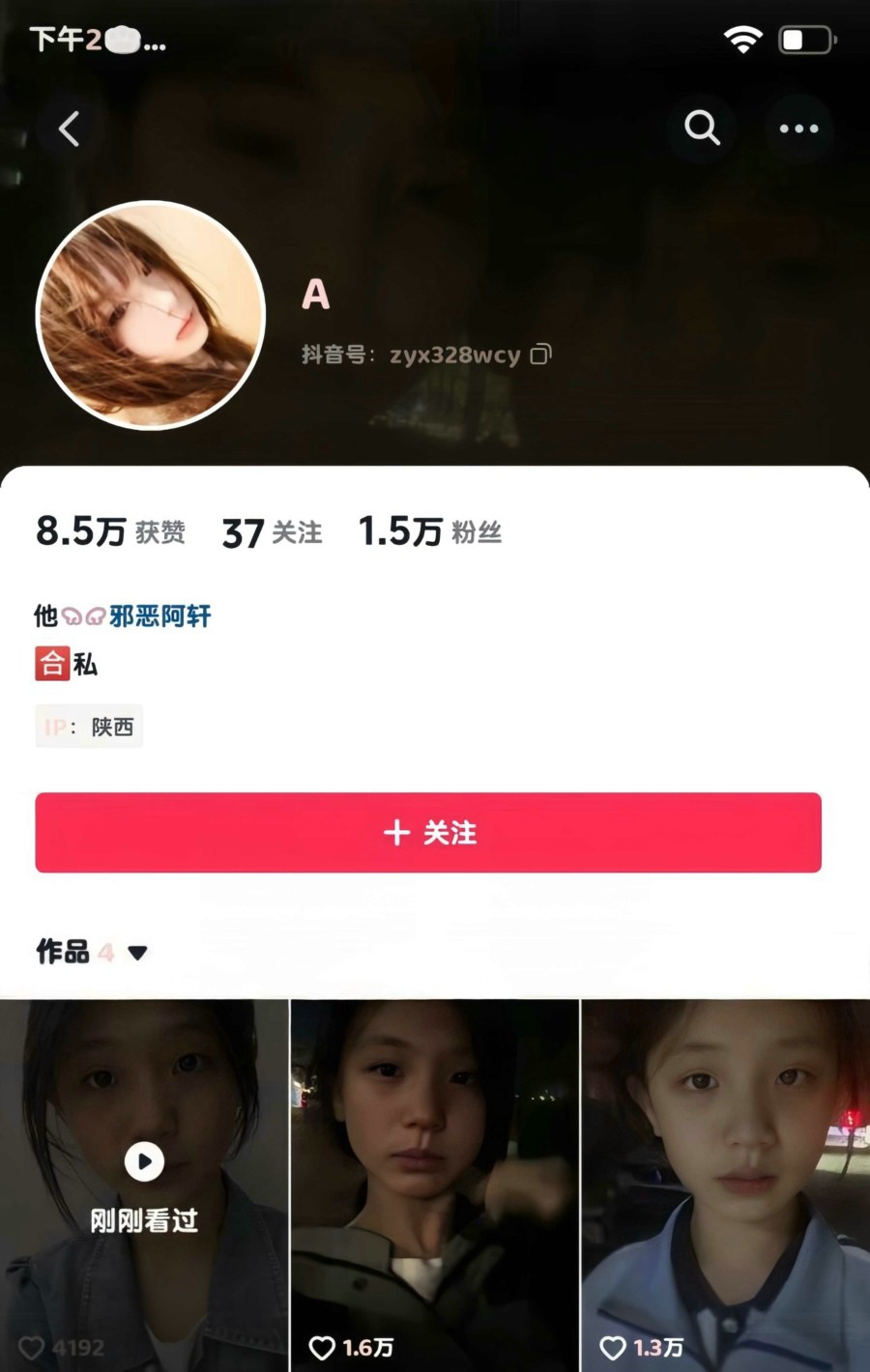The width and height of the screenshot is (870, 1372).
Task: Play the video marked 刚刚看过
Action: click(x=144, y=1162)
